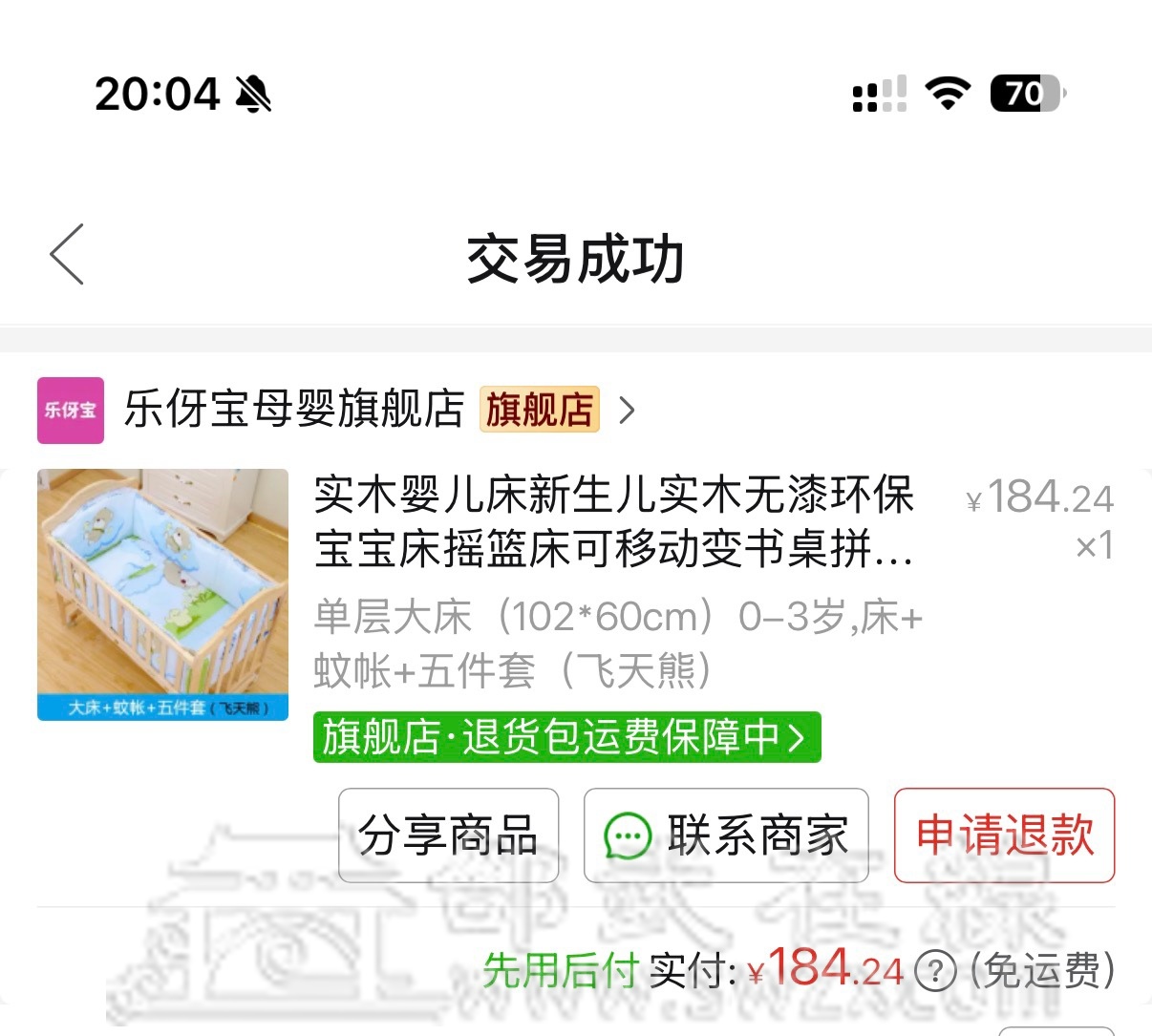Viewport: 1152px width, 1036px height.
Task: Open the 实木婴儿床 product details
Action: (x=613, y=521)
